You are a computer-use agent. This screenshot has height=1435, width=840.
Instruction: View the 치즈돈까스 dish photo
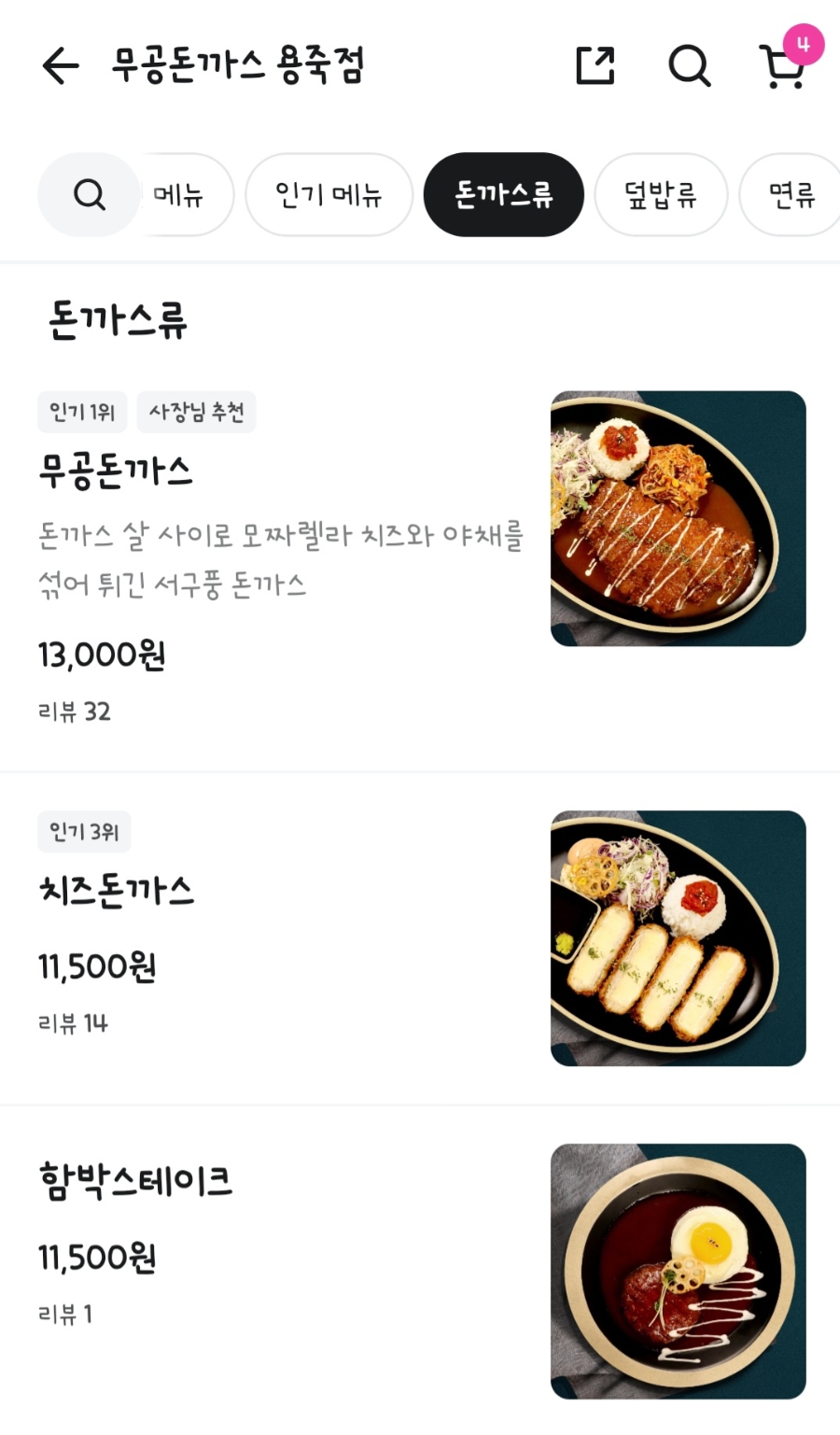pyautogui.click(x=679, y=938)
